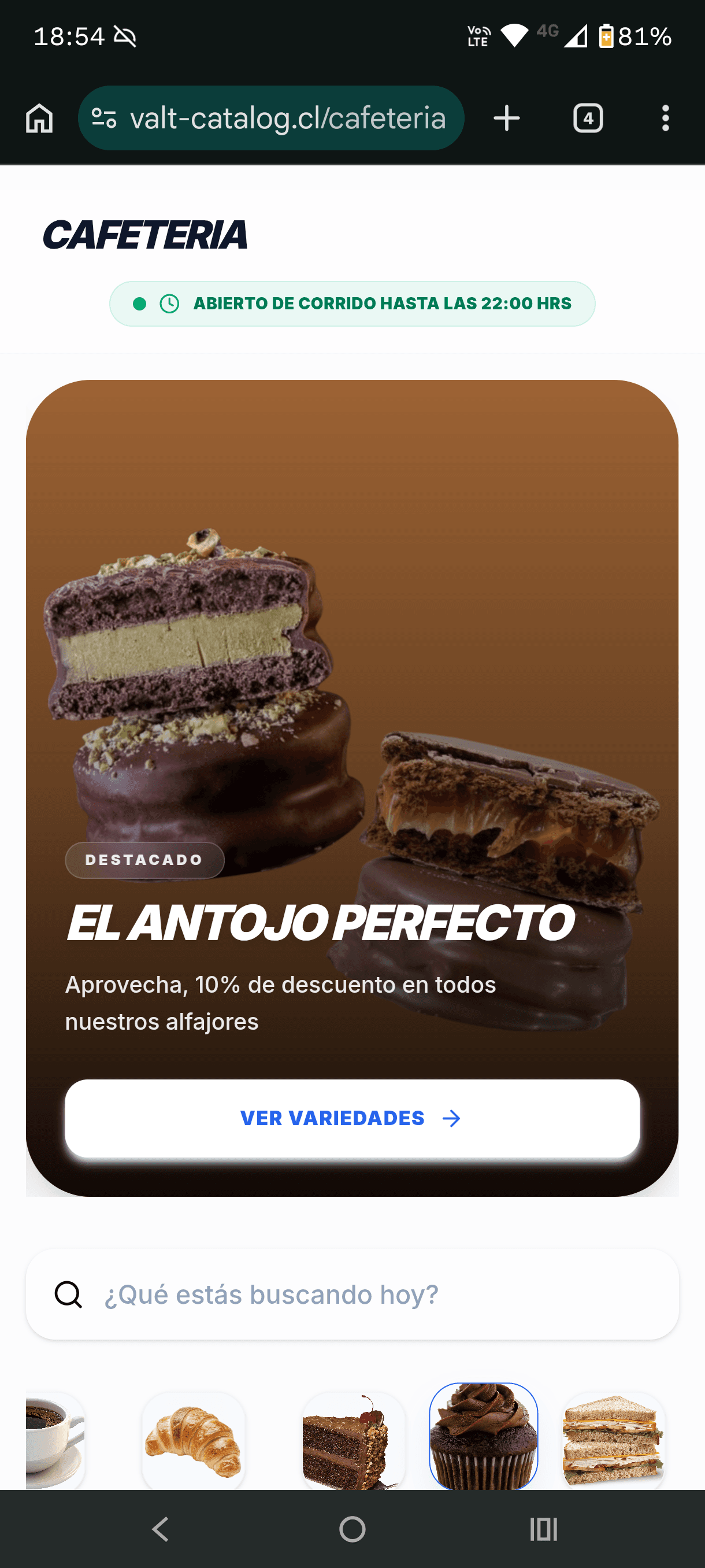This screenshot has width=705, height=1568.
Task: Go back with the system back button
Action: pos(161,1529)
